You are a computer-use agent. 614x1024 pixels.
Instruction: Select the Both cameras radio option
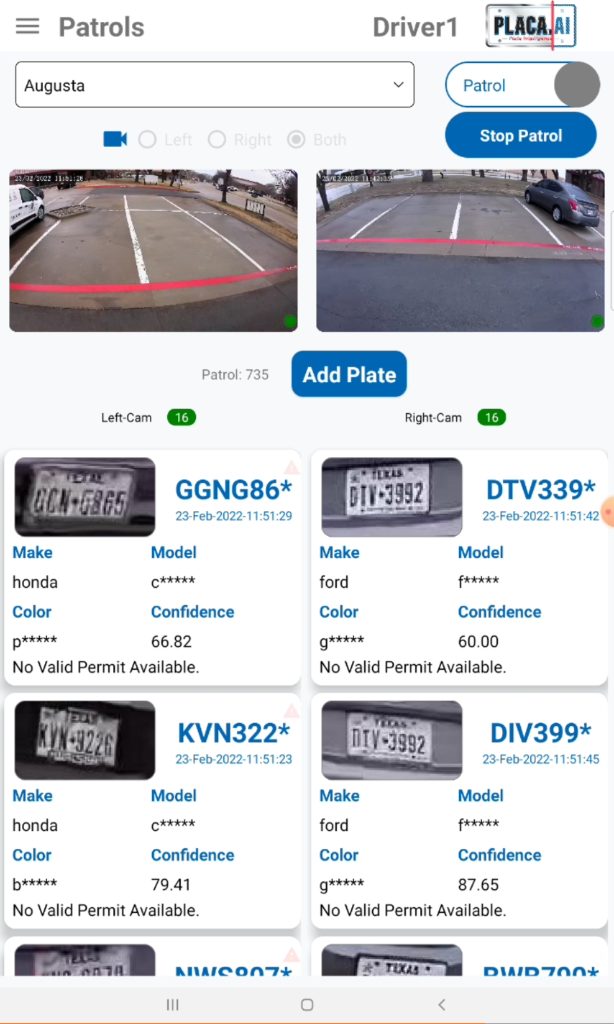tap(296, 140)
